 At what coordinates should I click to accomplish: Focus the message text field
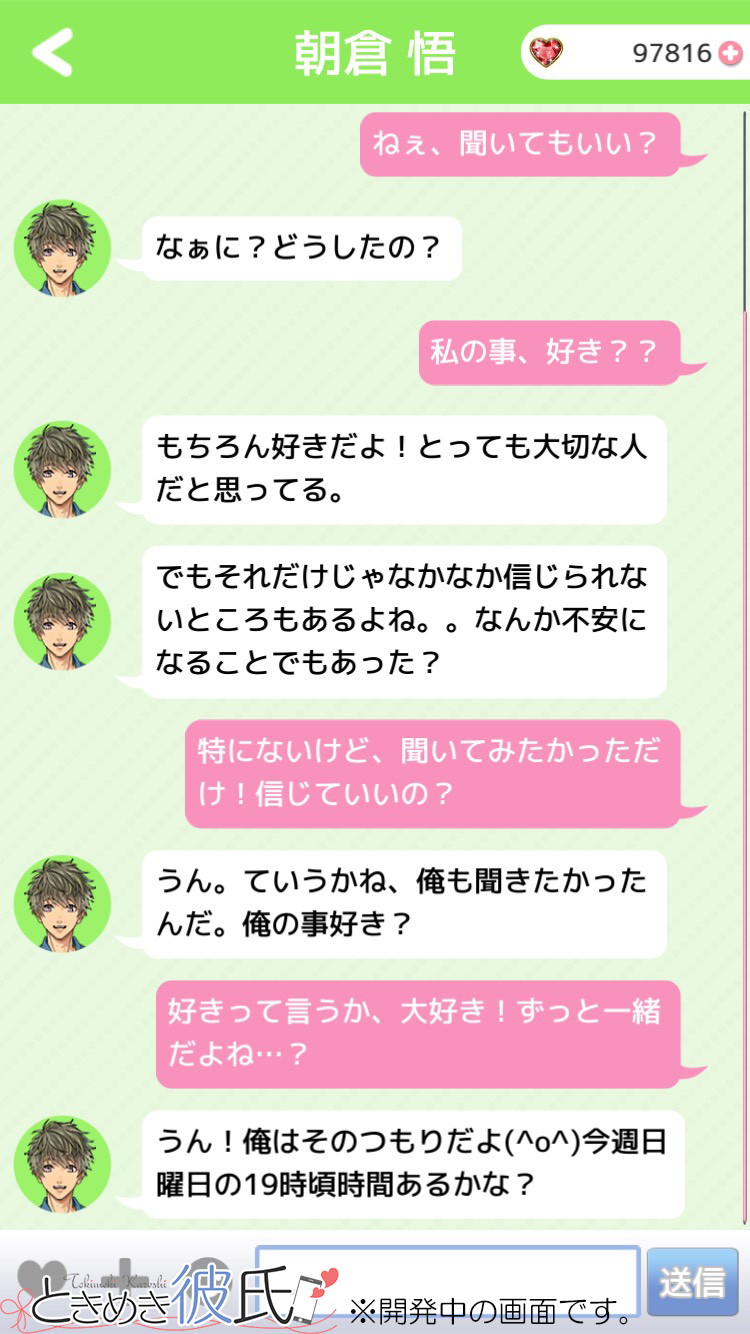click(447, 1279)
